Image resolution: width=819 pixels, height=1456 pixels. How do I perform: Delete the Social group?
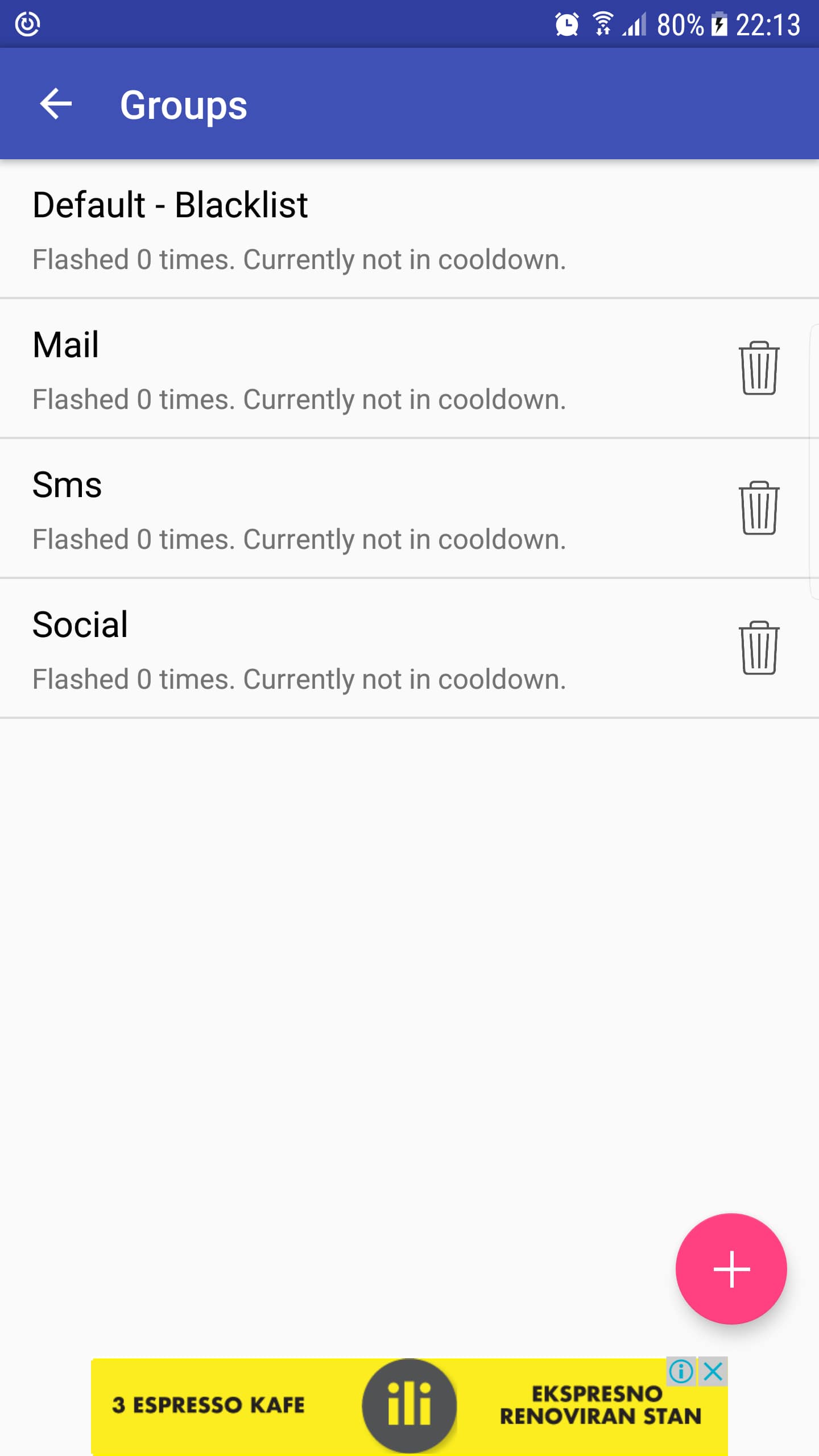tap(759, 648)
